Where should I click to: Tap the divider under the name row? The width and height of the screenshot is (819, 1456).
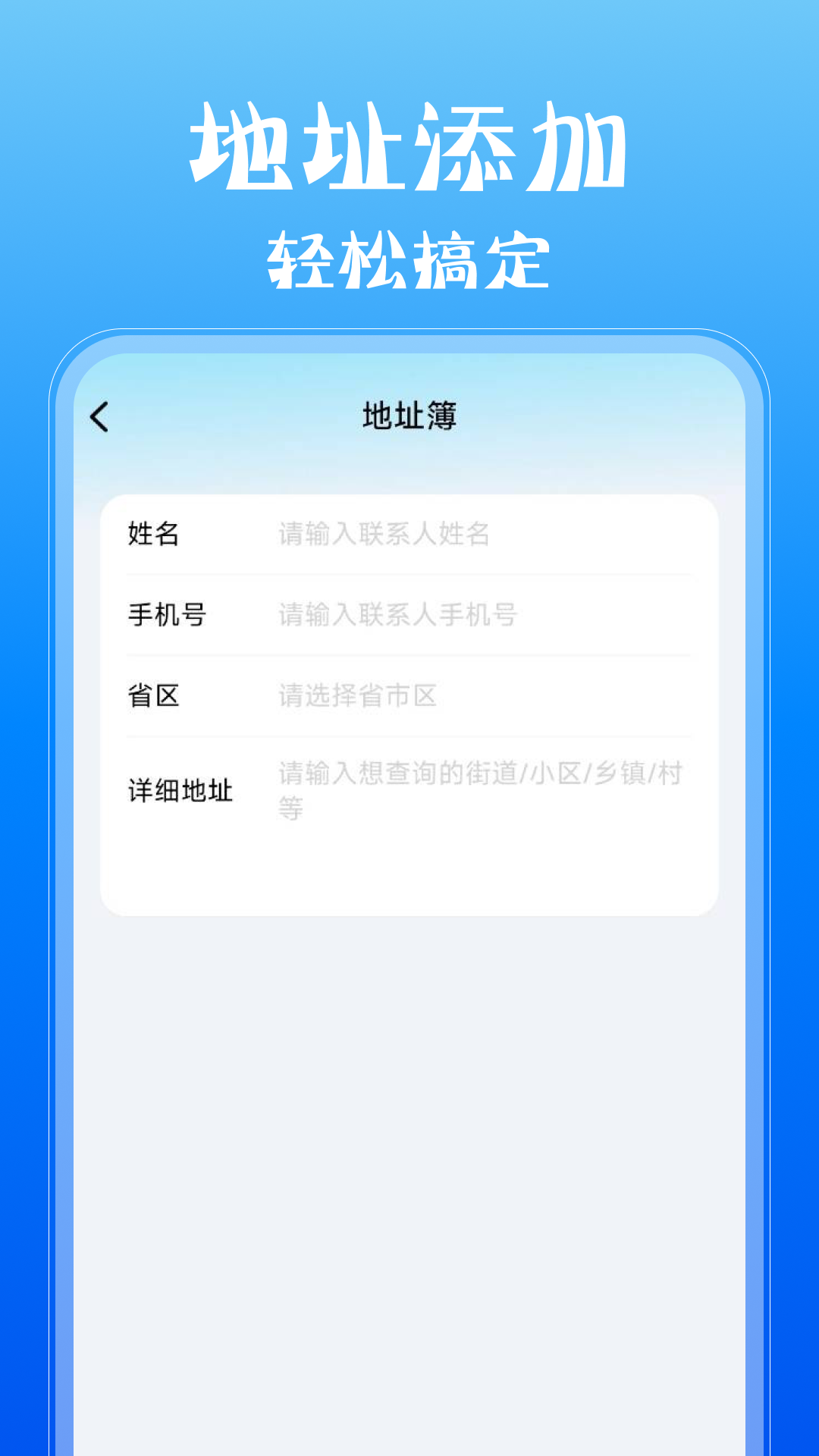click(409, 576)
